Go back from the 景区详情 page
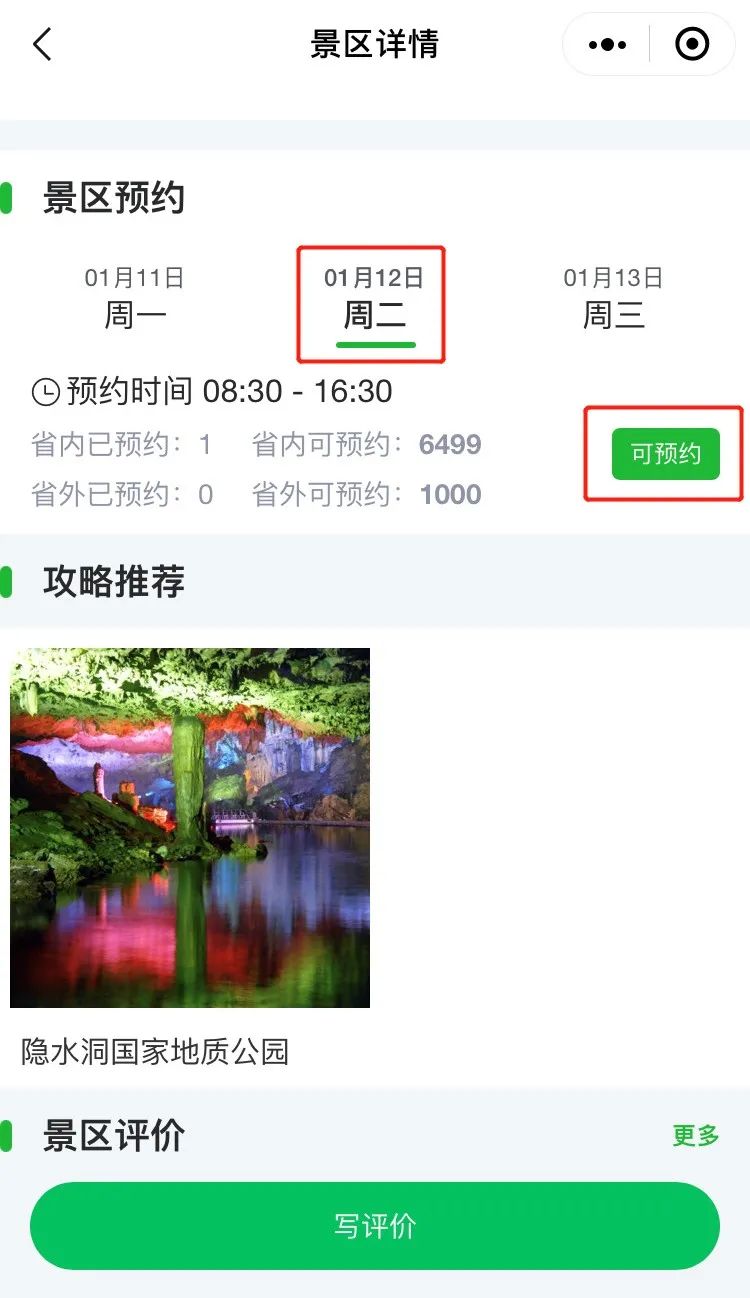Viewport: 750px width, 1298px height. [42, 45]
